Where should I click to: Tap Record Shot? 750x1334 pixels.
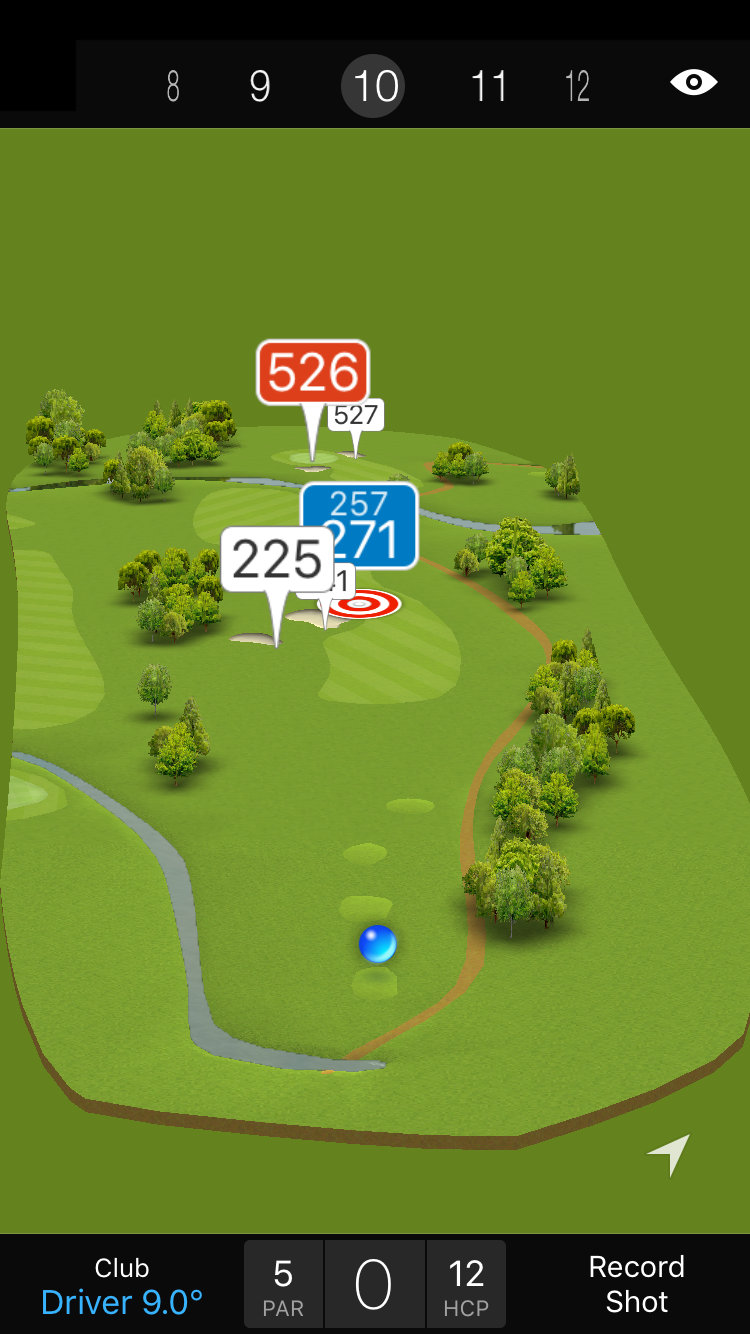(636, 1284)
